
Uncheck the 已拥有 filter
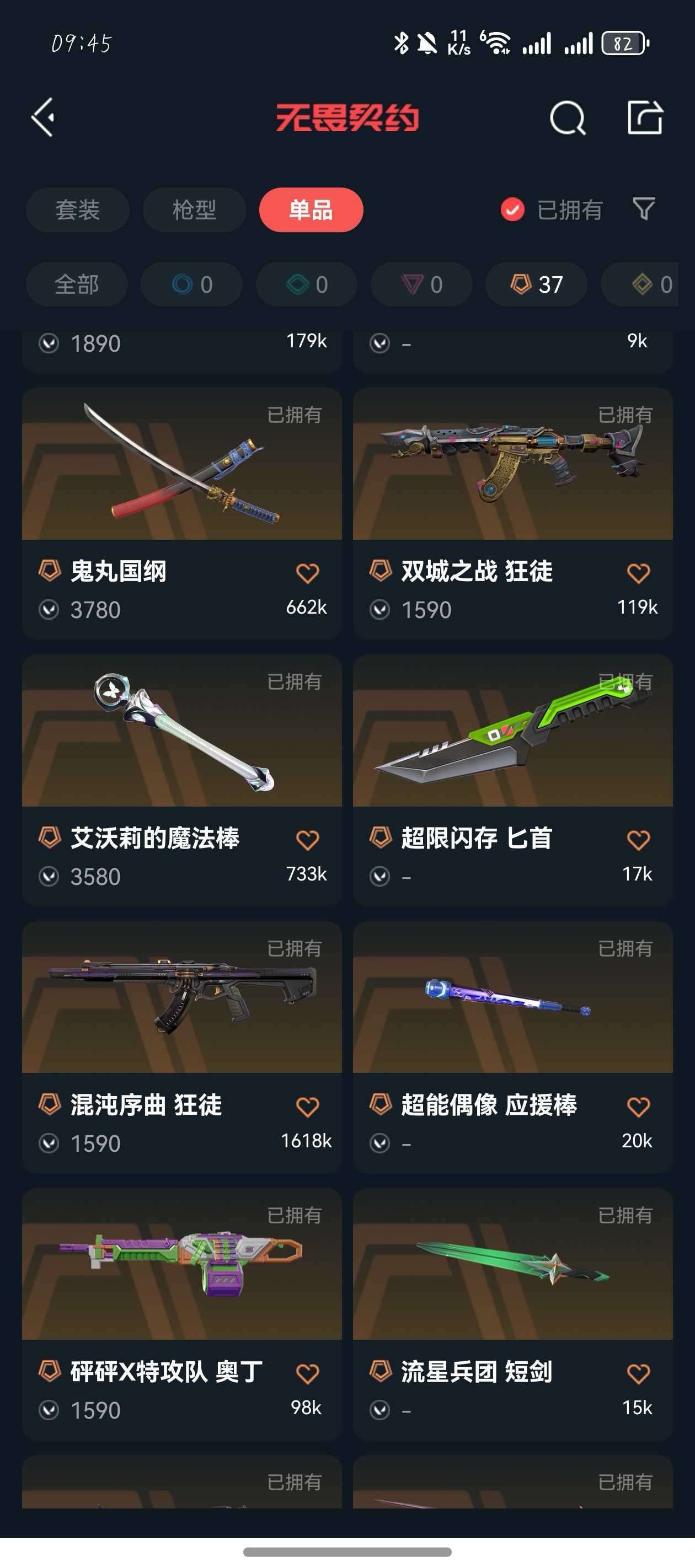tap(512, 210)
